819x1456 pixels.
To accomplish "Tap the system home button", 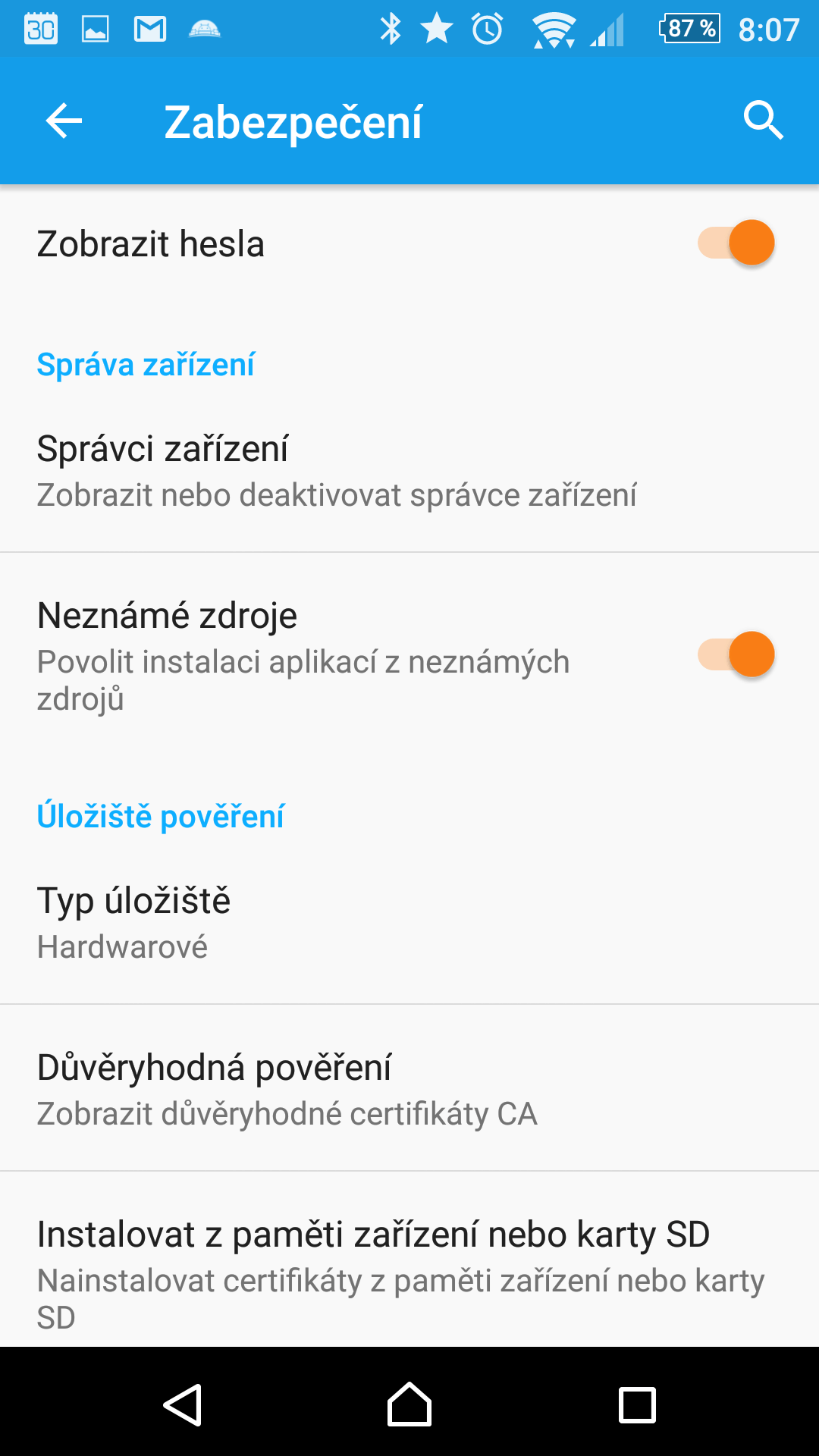I will [409, 1404].
